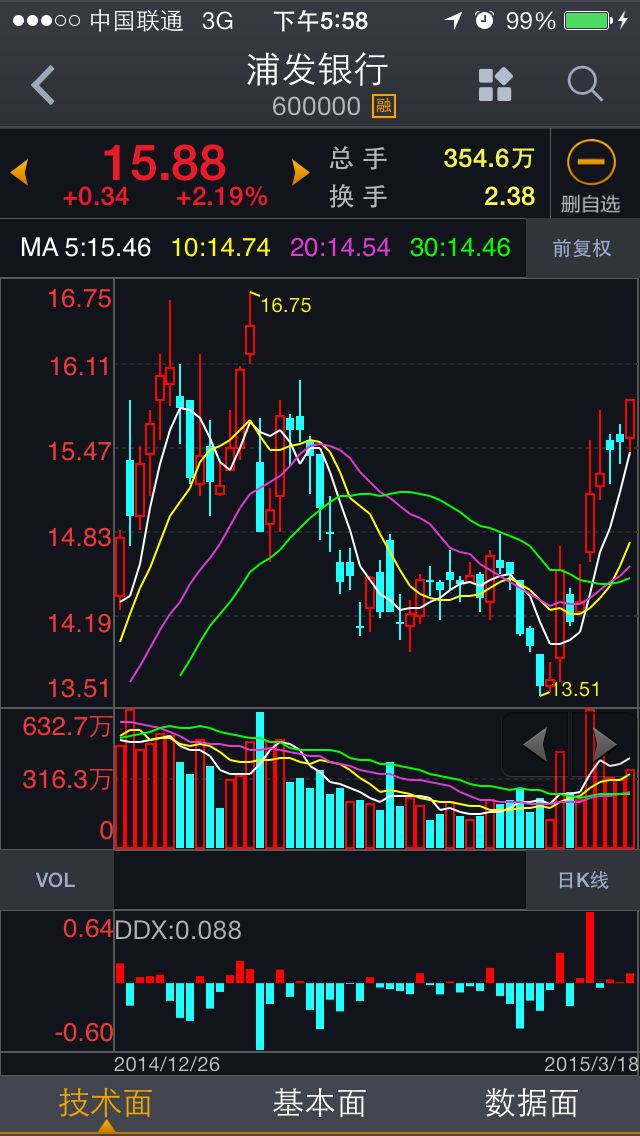Switch to next stock arrow
This screenshot has height=1136, width=640.
point(300,173)
